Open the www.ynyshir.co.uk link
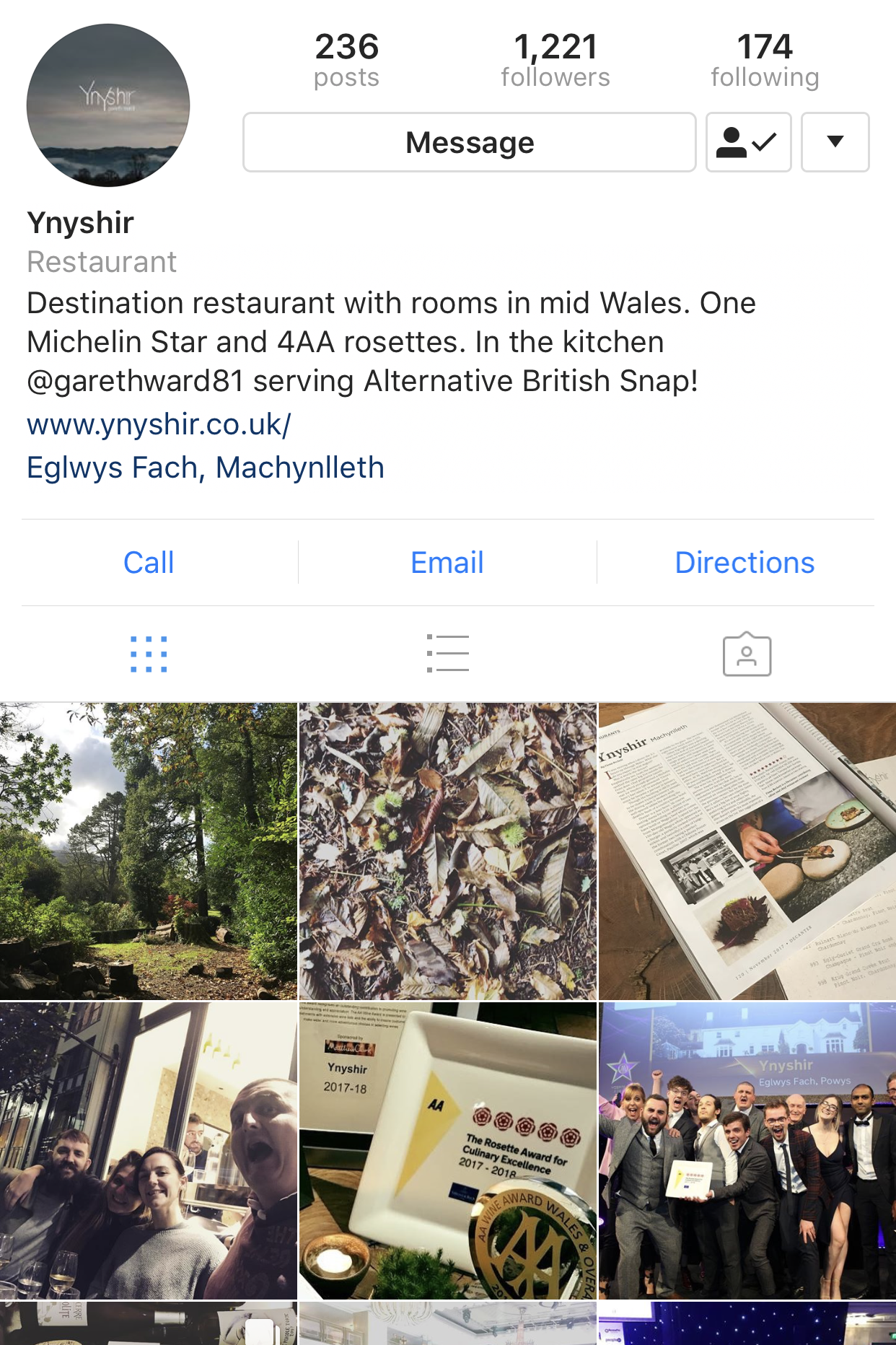 [159, 424]
